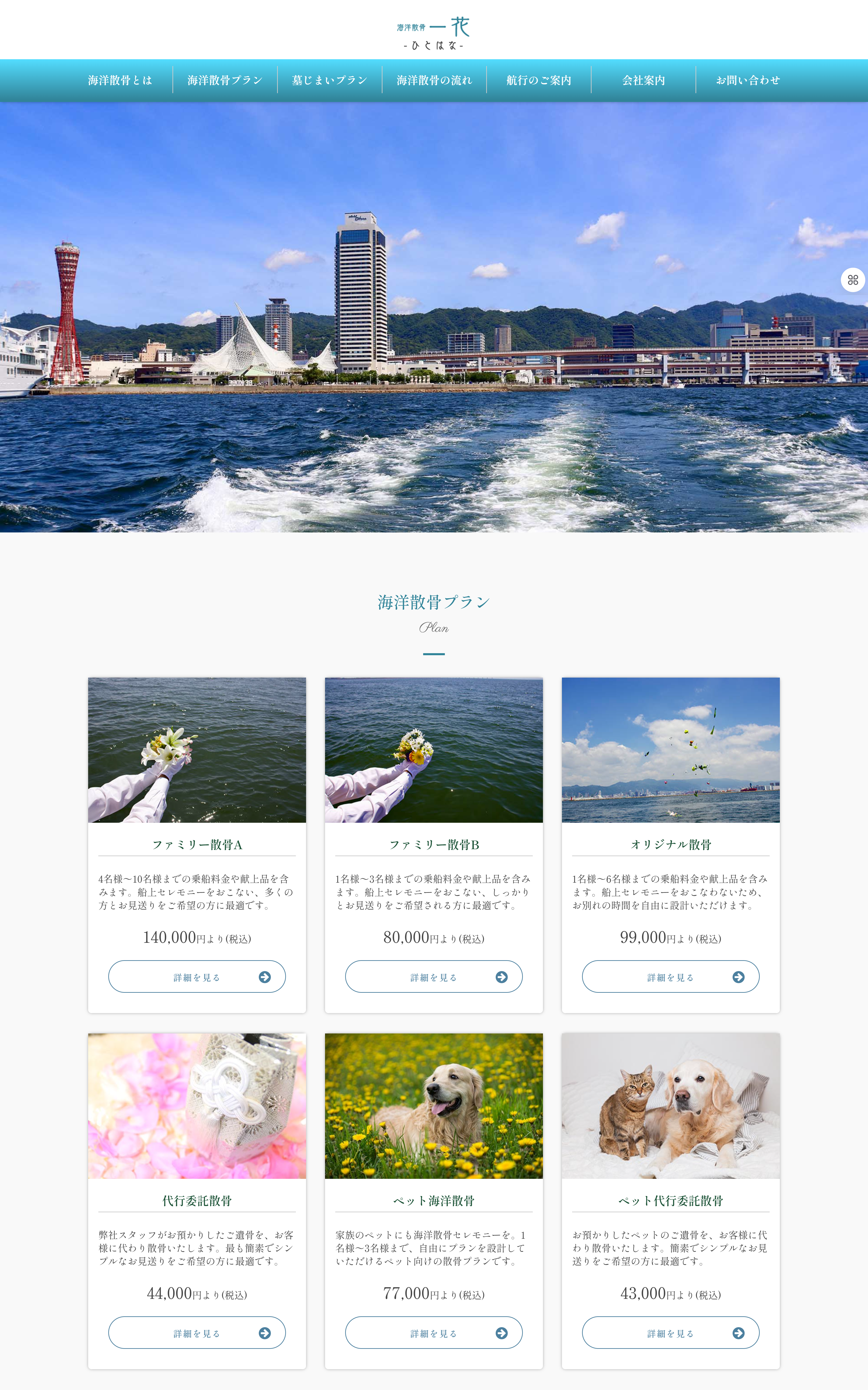Tap 詳細を見る under ペット代行委託散骨

[670, 1333]
